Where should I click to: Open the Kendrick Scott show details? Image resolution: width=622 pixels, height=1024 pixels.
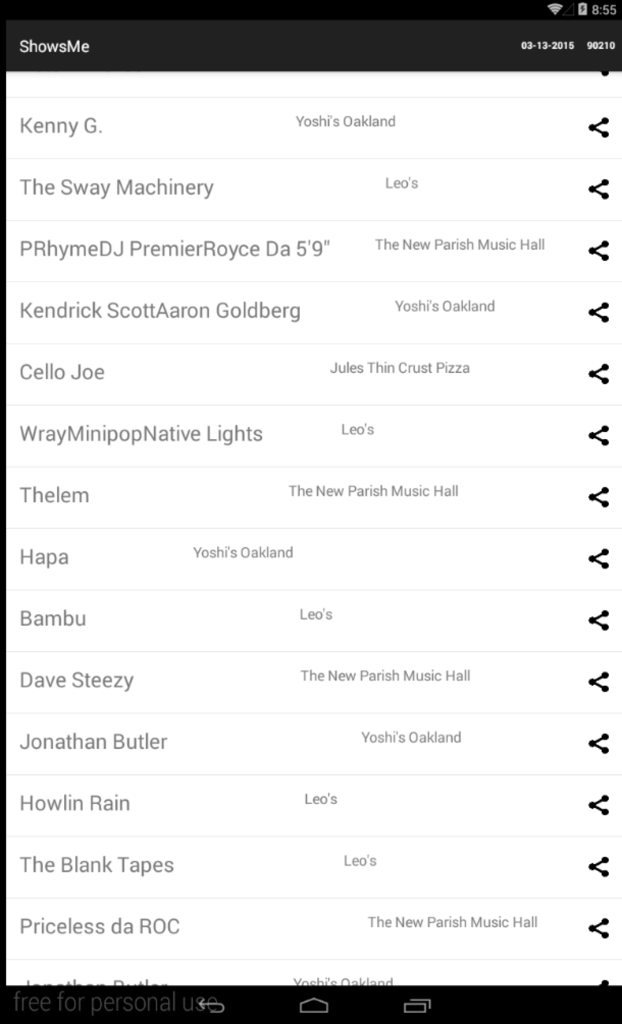(160, 311)
